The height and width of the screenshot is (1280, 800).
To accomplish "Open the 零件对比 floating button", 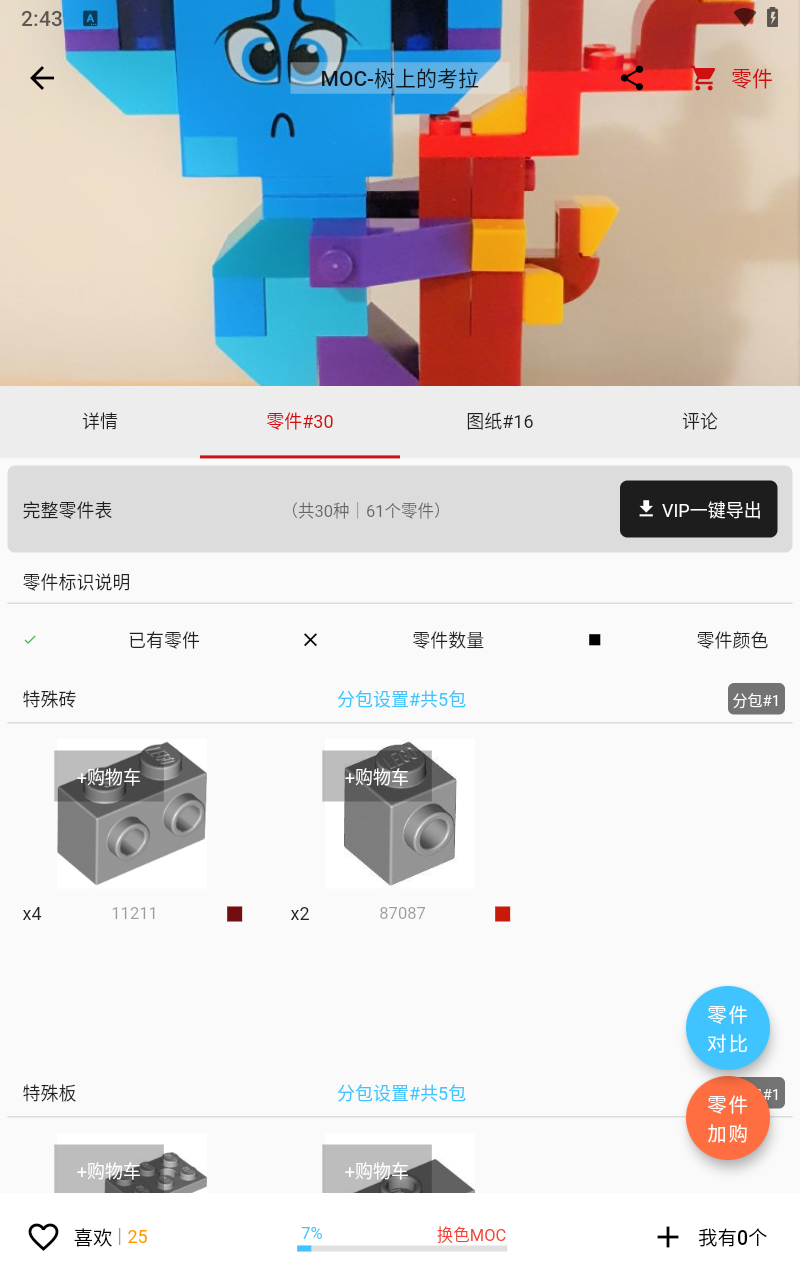I will pyautogui.click(x=727, y=1028).
